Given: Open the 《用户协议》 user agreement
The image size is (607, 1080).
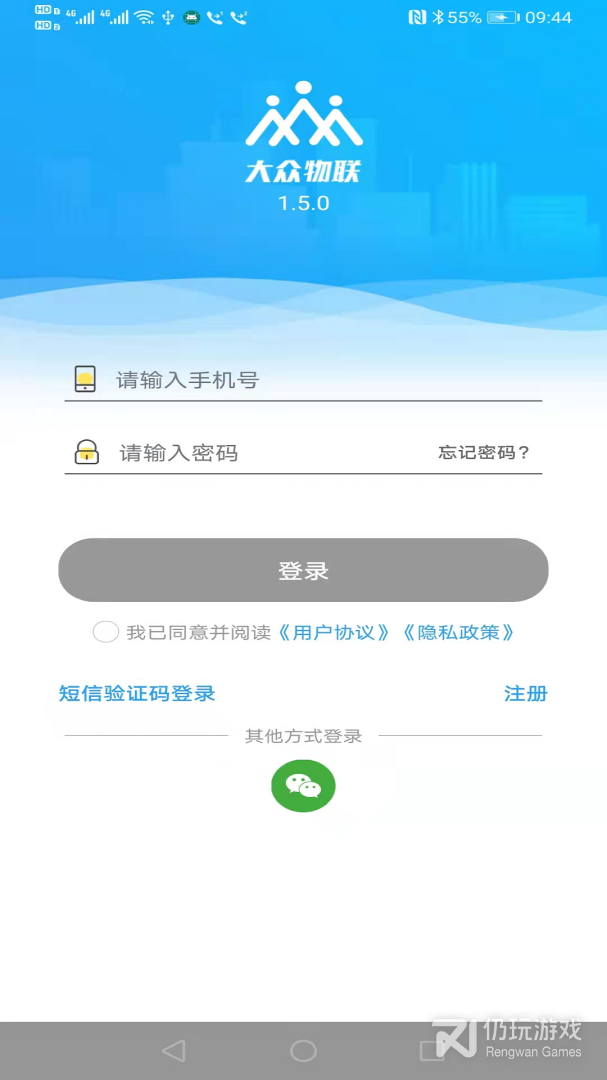Looking at the screenshot, I should pyautogui.click(x=334, y=632).
